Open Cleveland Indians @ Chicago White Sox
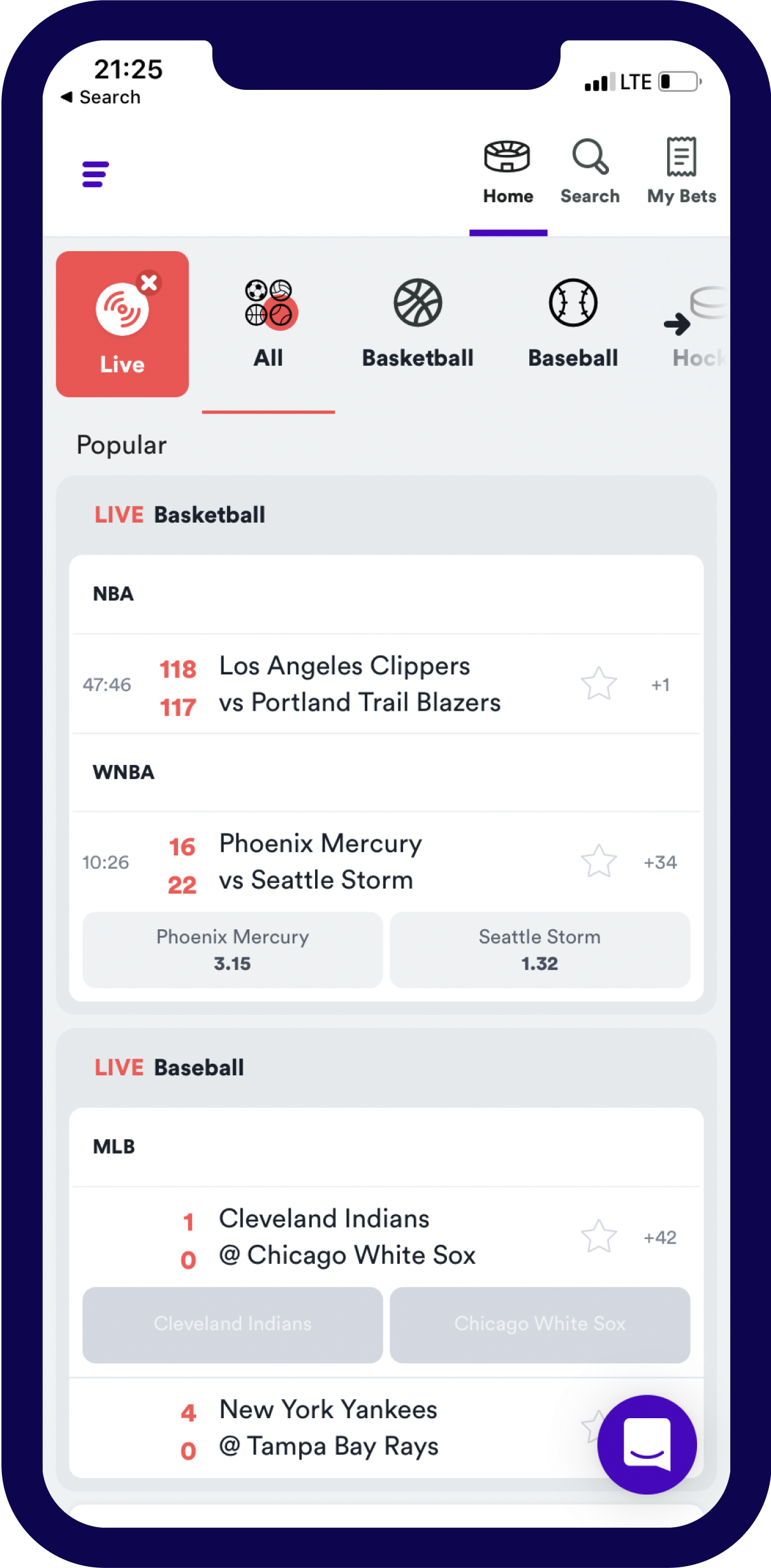The height and width of the screenshot is (1568, 771). [x=346, y=1237]
